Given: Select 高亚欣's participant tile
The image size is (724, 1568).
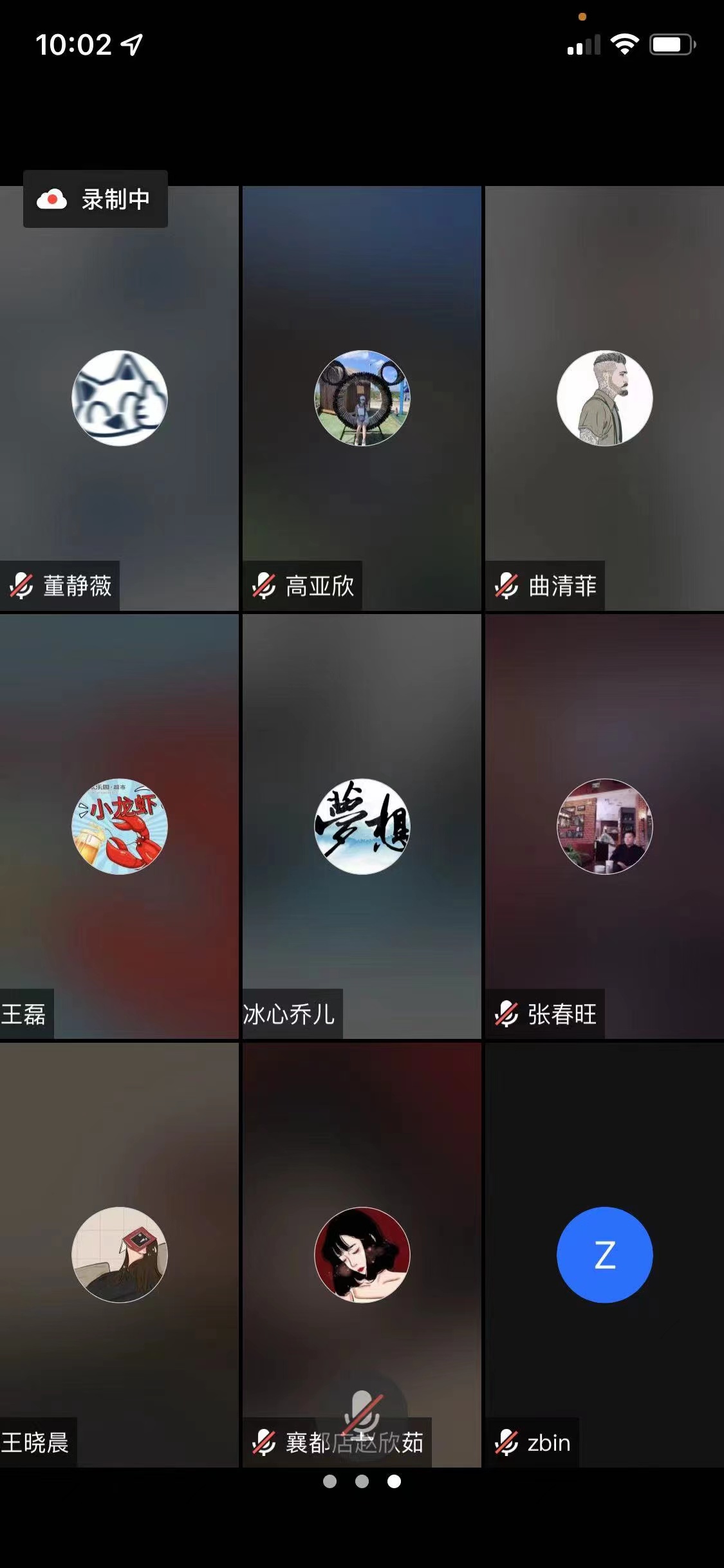Looking at the screenshot, I should [x=362, y=398].
